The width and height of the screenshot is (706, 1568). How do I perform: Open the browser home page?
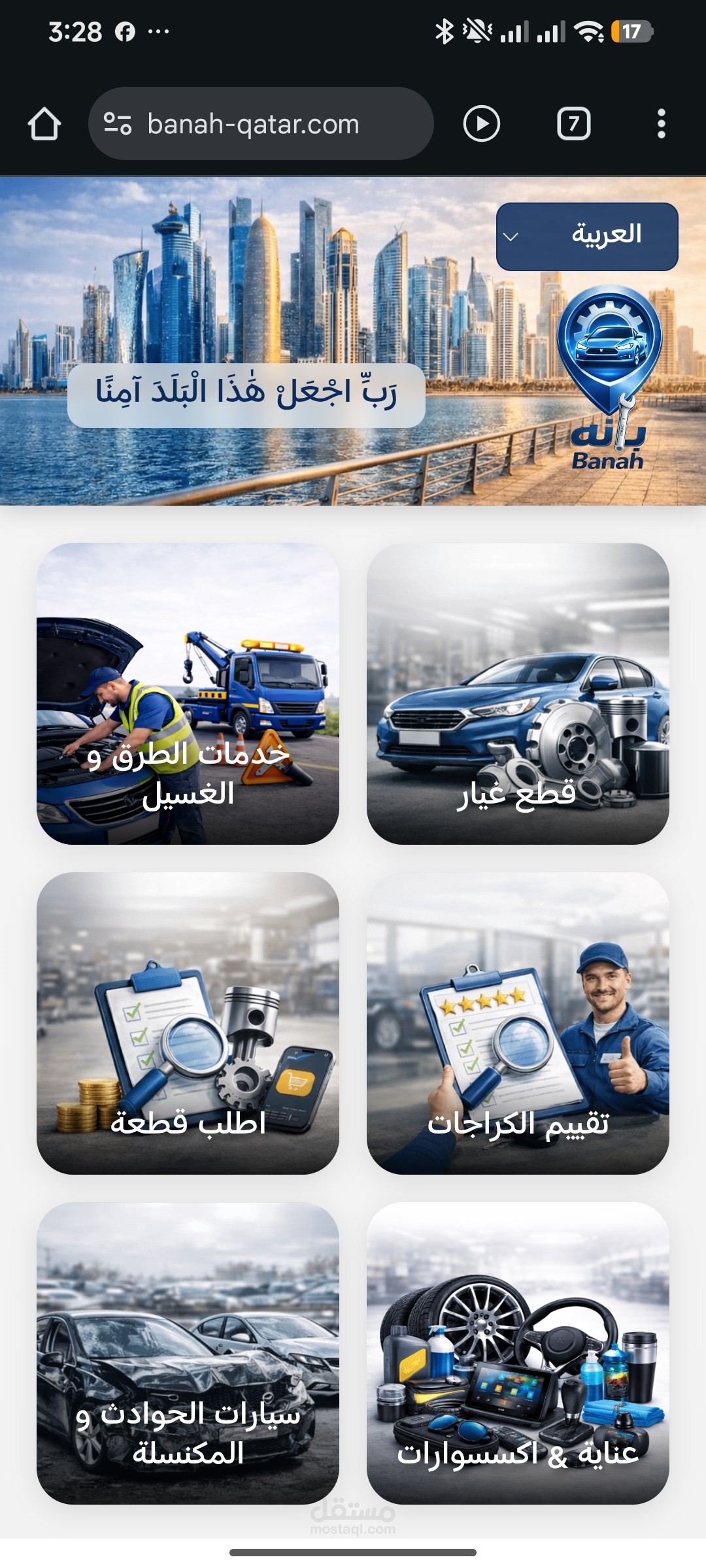44,124
